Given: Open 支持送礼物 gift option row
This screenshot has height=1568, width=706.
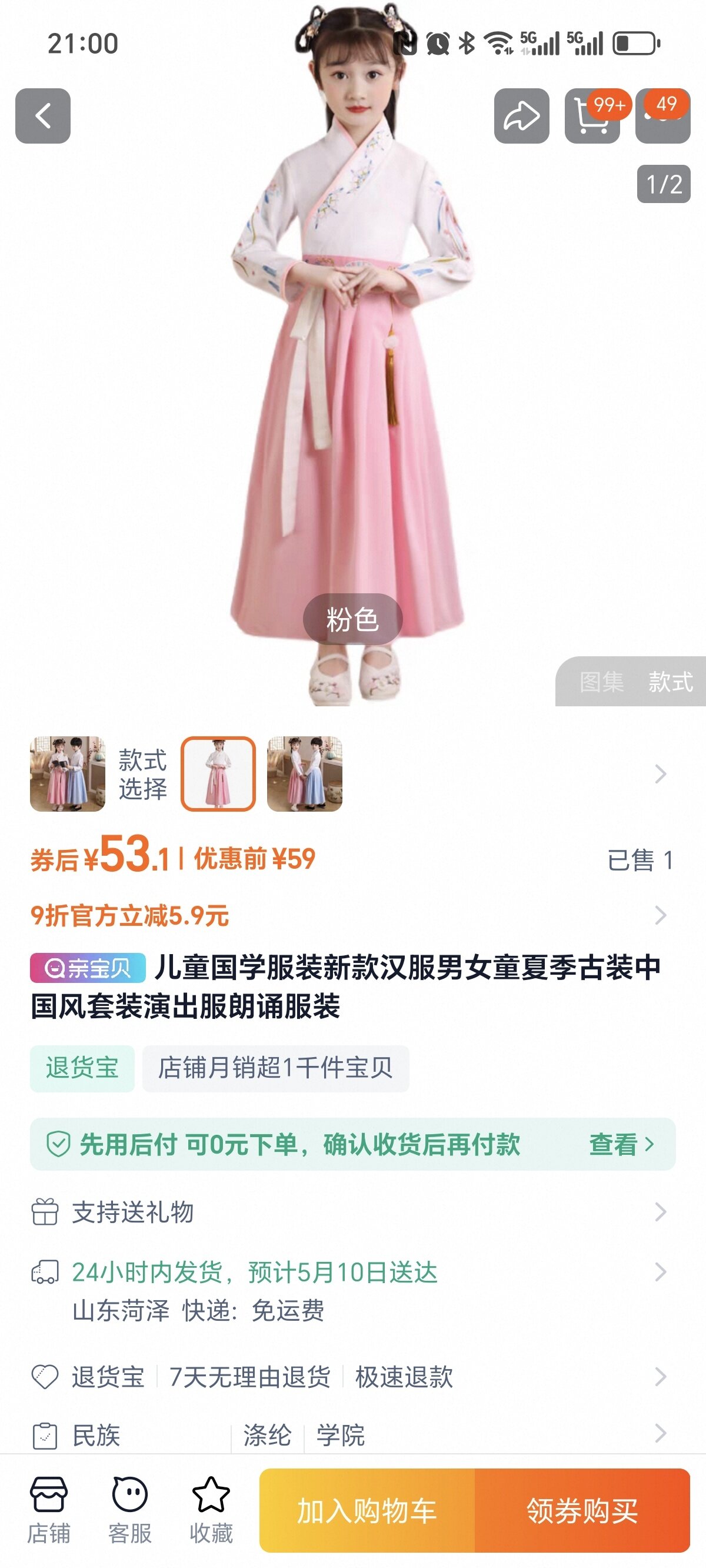Looking at the screenshot, I should (353, 1212).
